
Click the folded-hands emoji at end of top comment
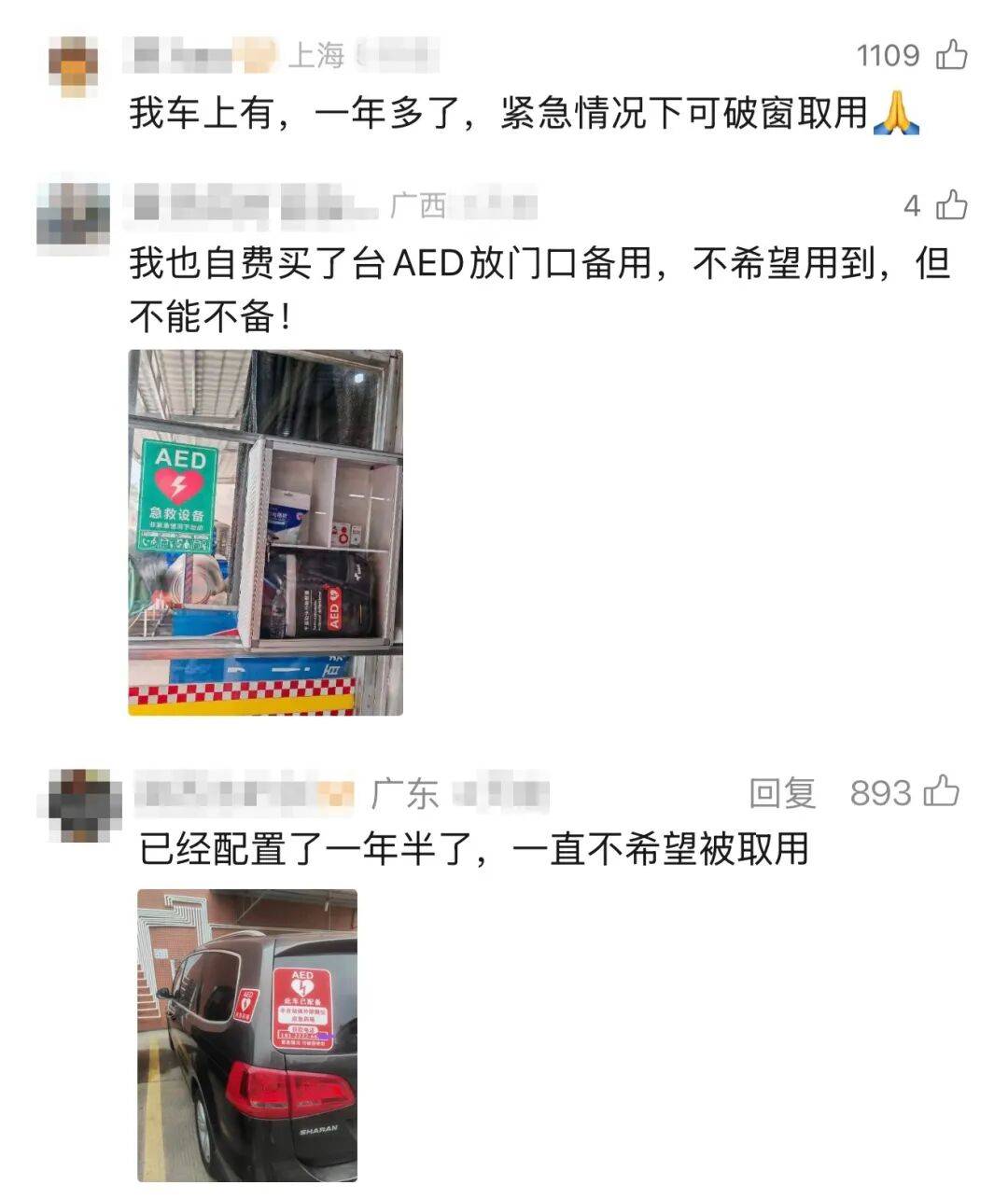click(x=897, y=111)
